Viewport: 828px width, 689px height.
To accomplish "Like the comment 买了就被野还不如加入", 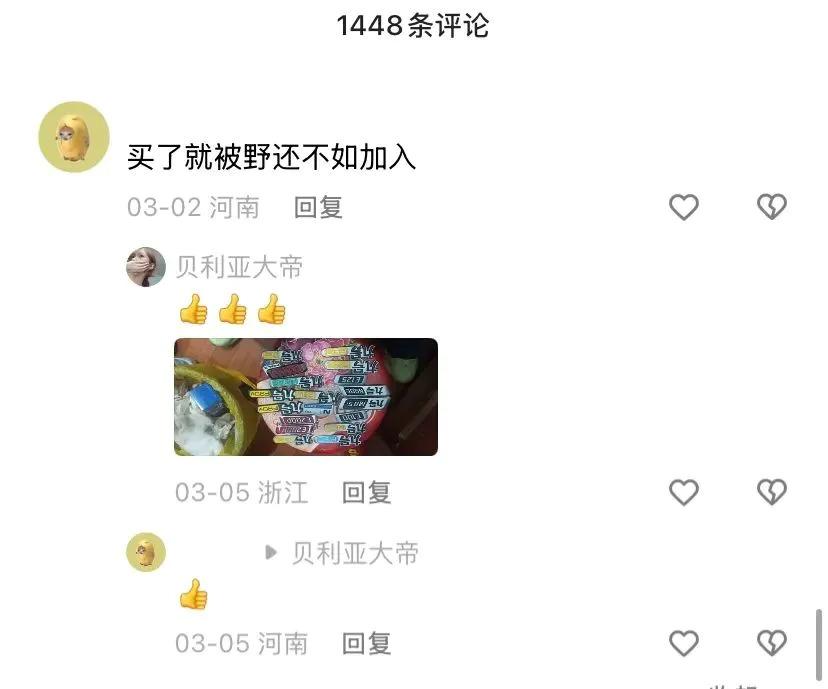I will pyautogui.click(x=683, y=207).
